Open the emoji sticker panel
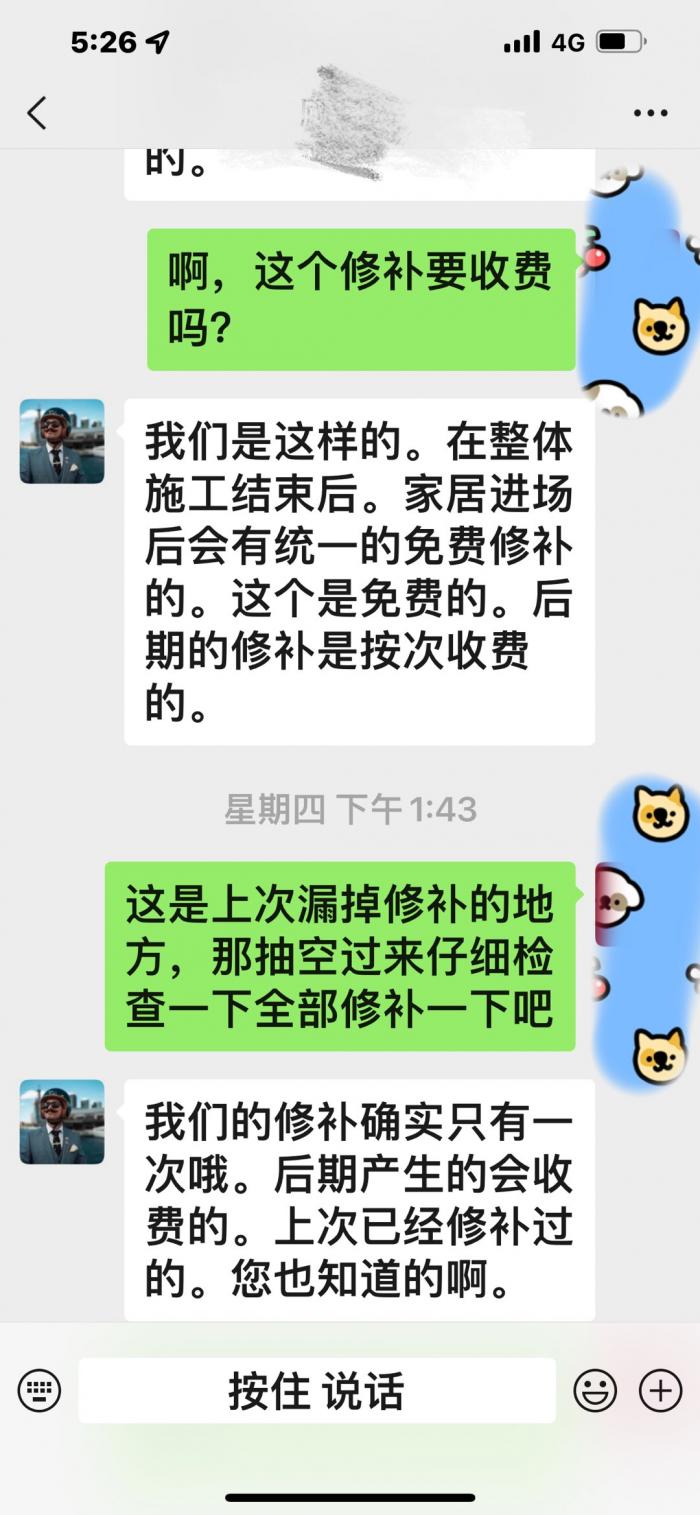Image resolution: width=700 pixels, height=1515 pixels. (x=595, y=1390)
